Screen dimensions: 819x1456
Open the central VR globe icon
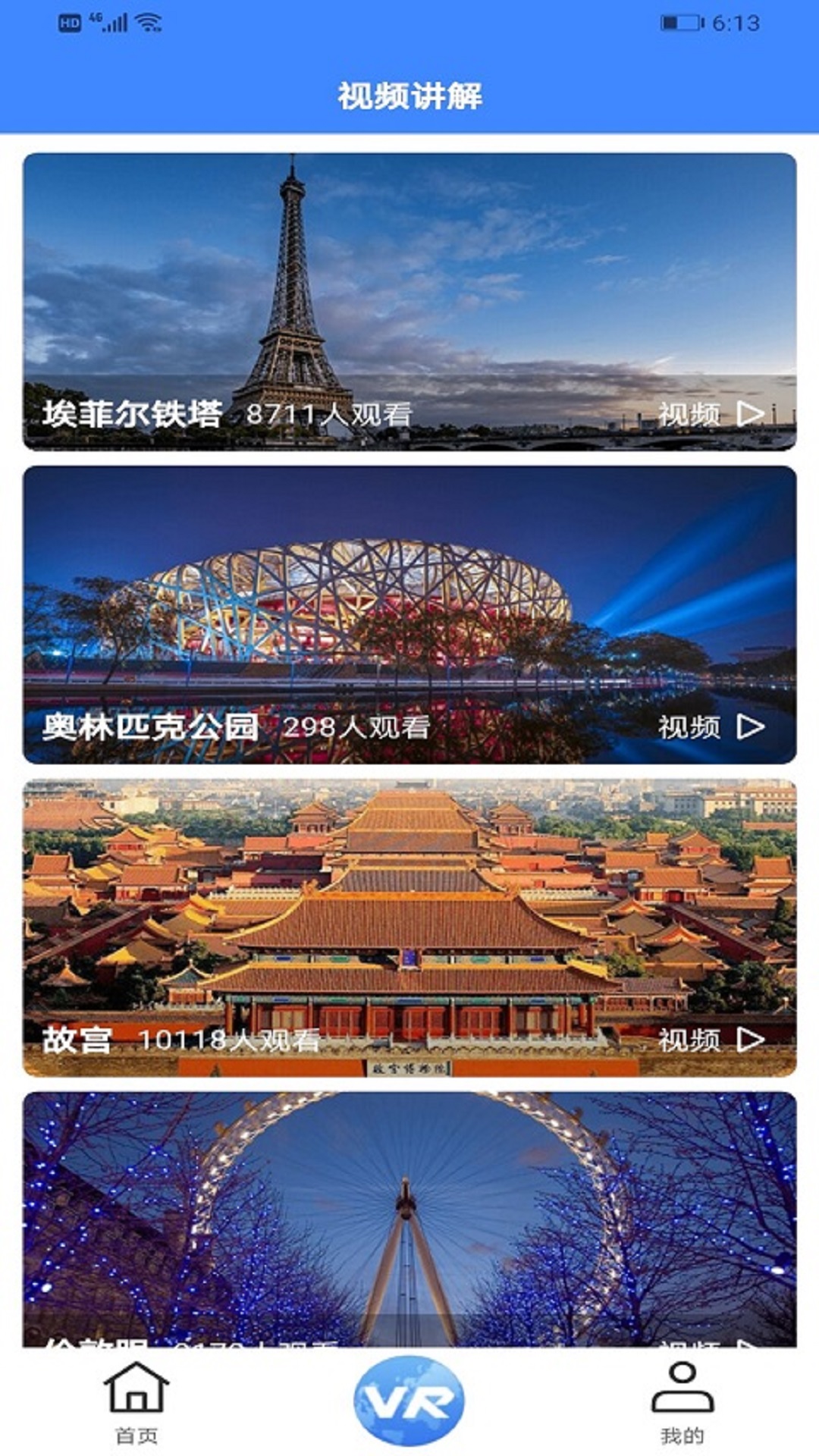(409, 1401)
